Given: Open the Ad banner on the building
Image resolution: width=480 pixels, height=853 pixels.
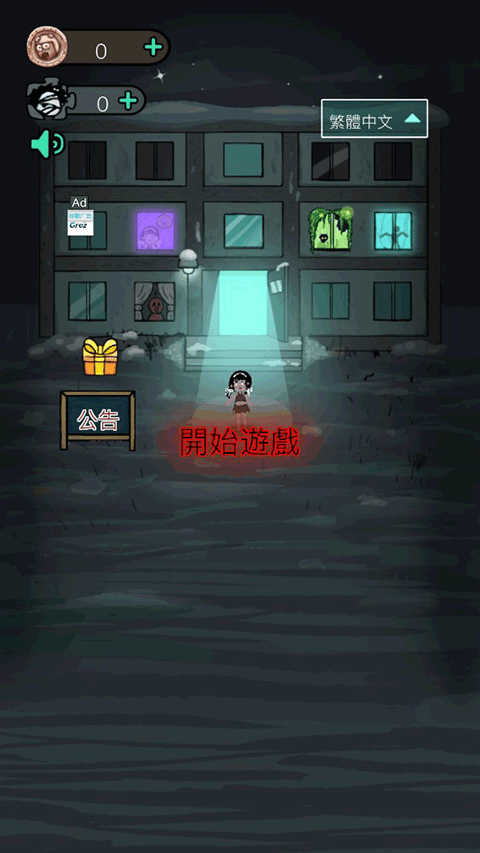Looking at the screenshot, I should (80, 217).
